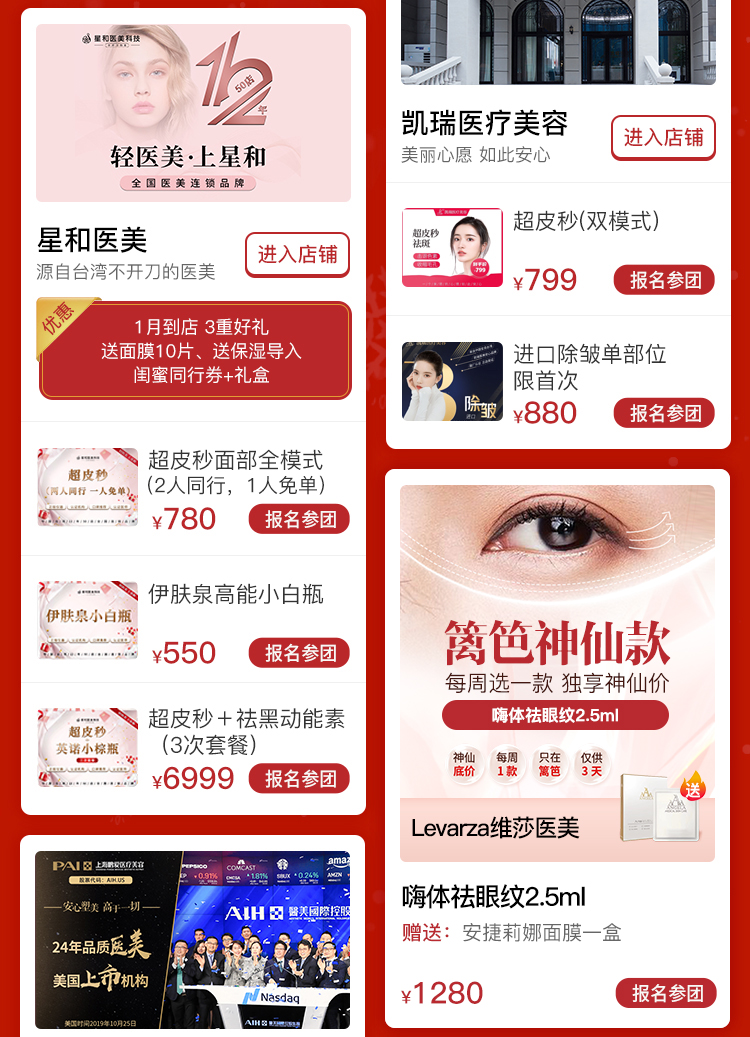This screenshot has width=750, height=1037.
Task: Join the ¥6999 超皮秒+祛黑动能素 package
Action: click(299, 778)
